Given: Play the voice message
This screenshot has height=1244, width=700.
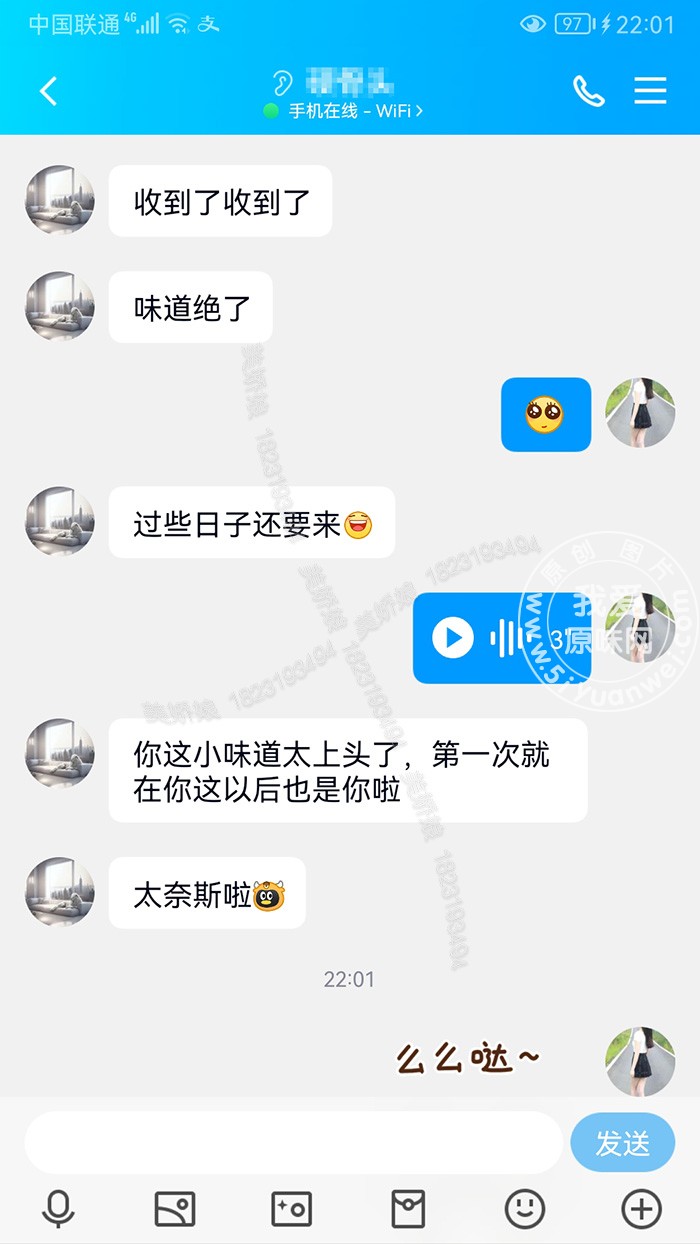Looking at the screenshot, I should coord(453,637).
